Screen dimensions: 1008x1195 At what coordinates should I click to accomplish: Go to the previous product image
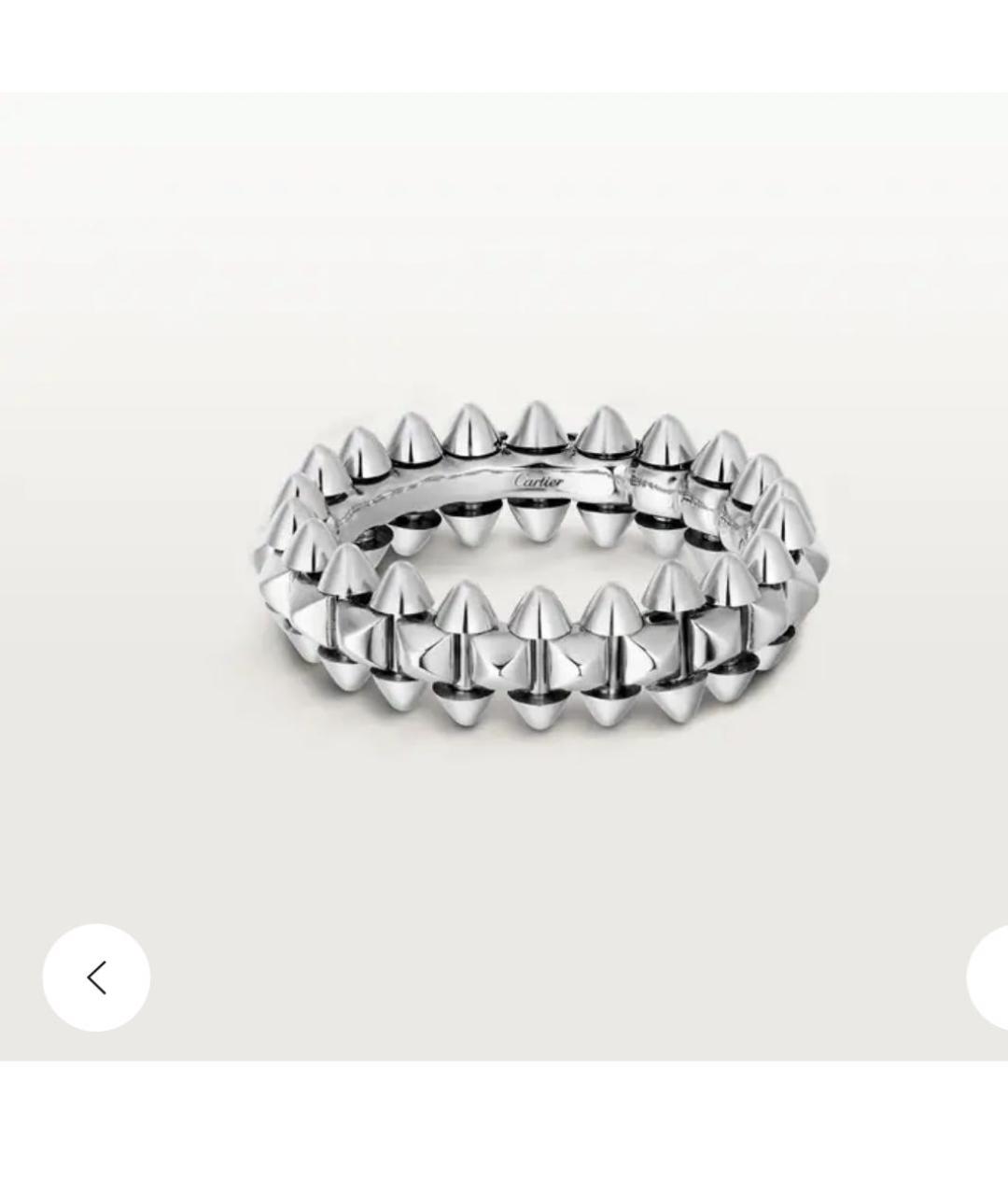(x=96, y=977)
